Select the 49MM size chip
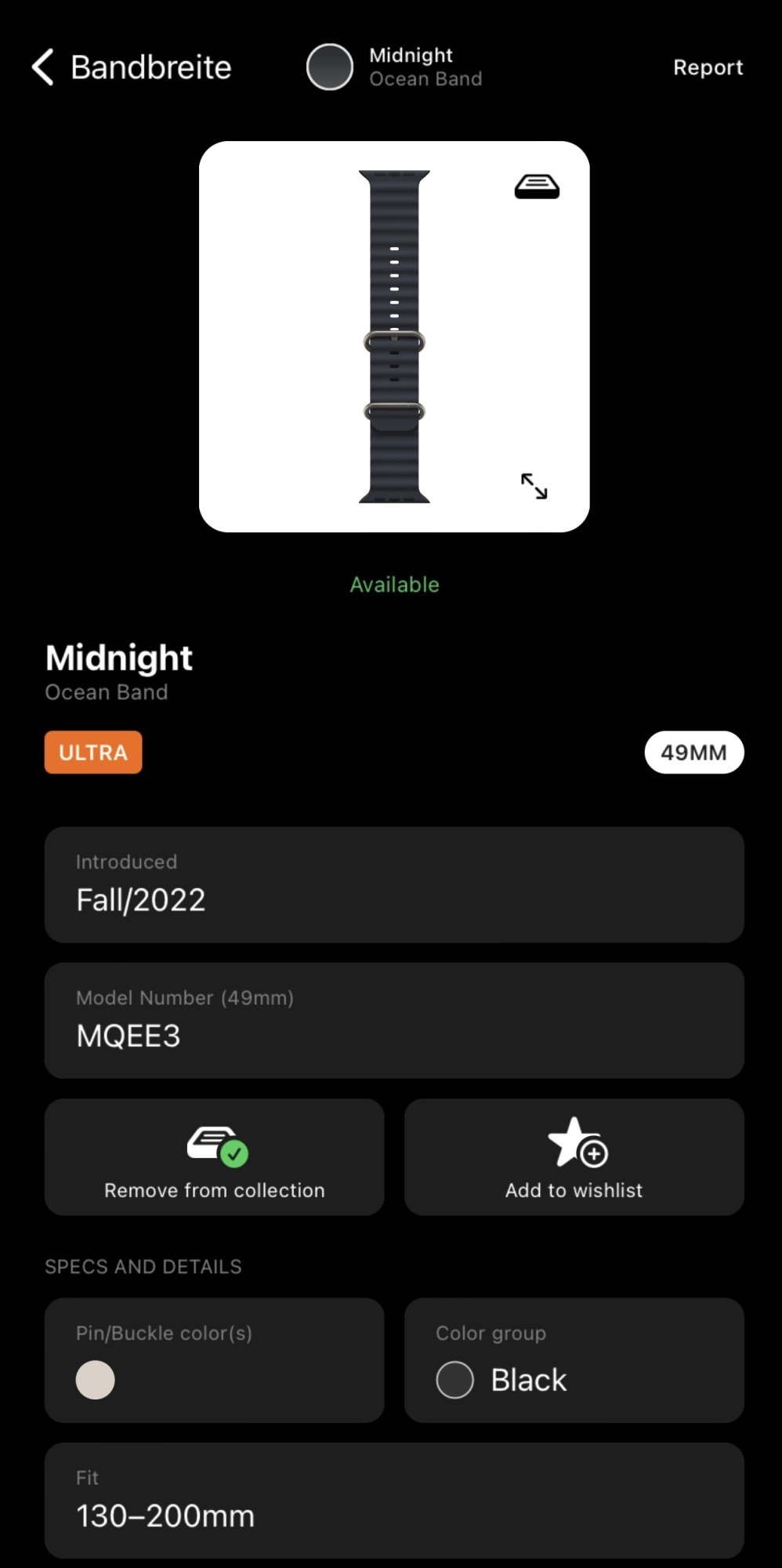 (x=693, y=753)
